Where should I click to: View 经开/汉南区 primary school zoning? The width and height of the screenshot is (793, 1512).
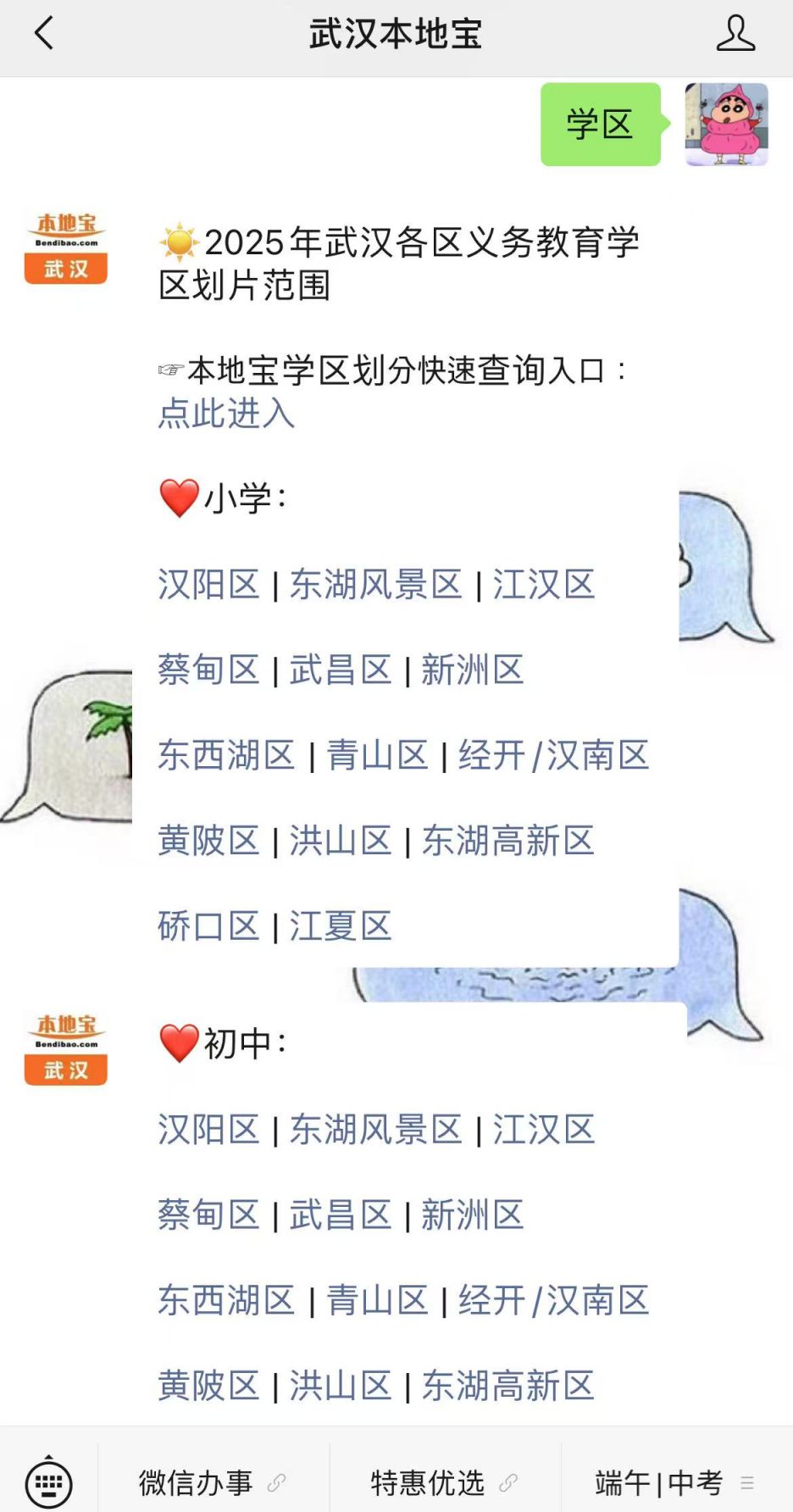pyautogui.click(x=554, y=756)
